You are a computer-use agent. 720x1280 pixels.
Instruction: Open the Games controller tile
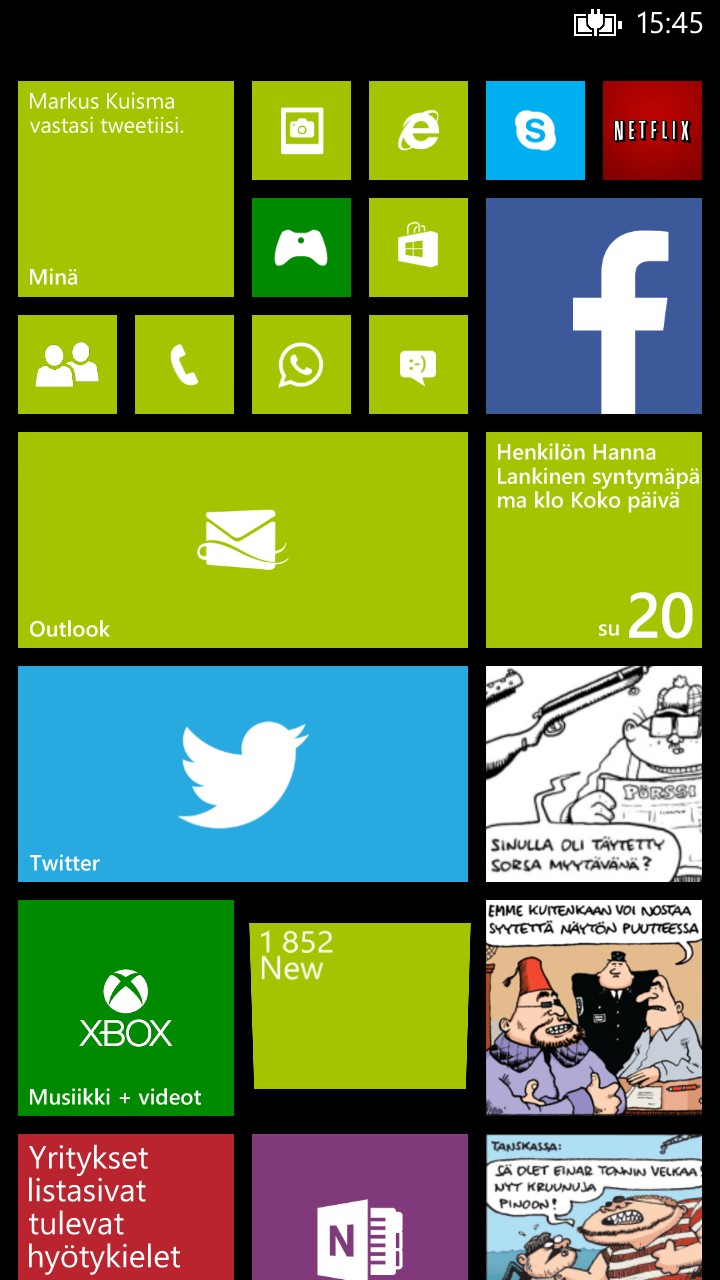[301, 247]
